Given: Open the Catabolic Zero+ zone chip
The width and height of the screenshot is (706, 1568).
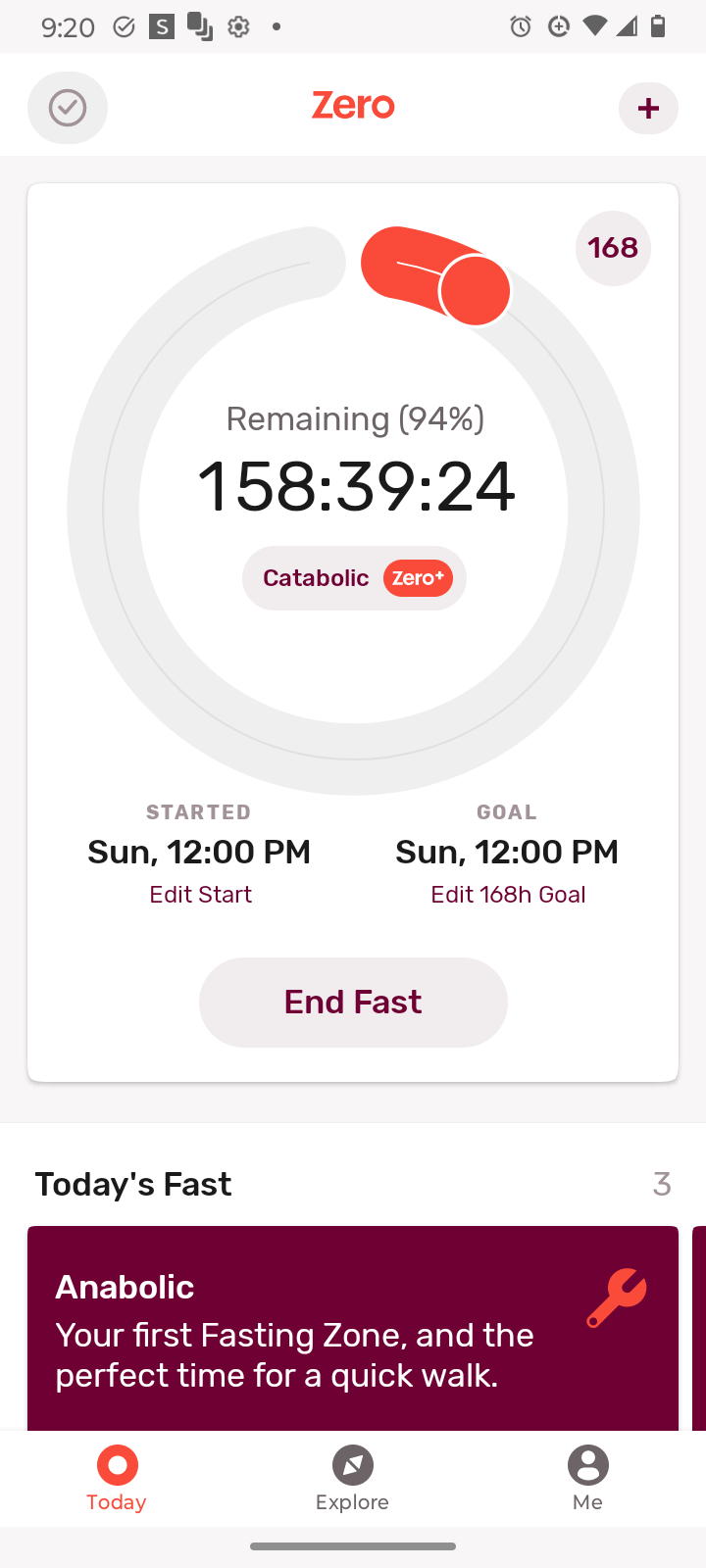Looking at the screenshot, I should [354, 578].
